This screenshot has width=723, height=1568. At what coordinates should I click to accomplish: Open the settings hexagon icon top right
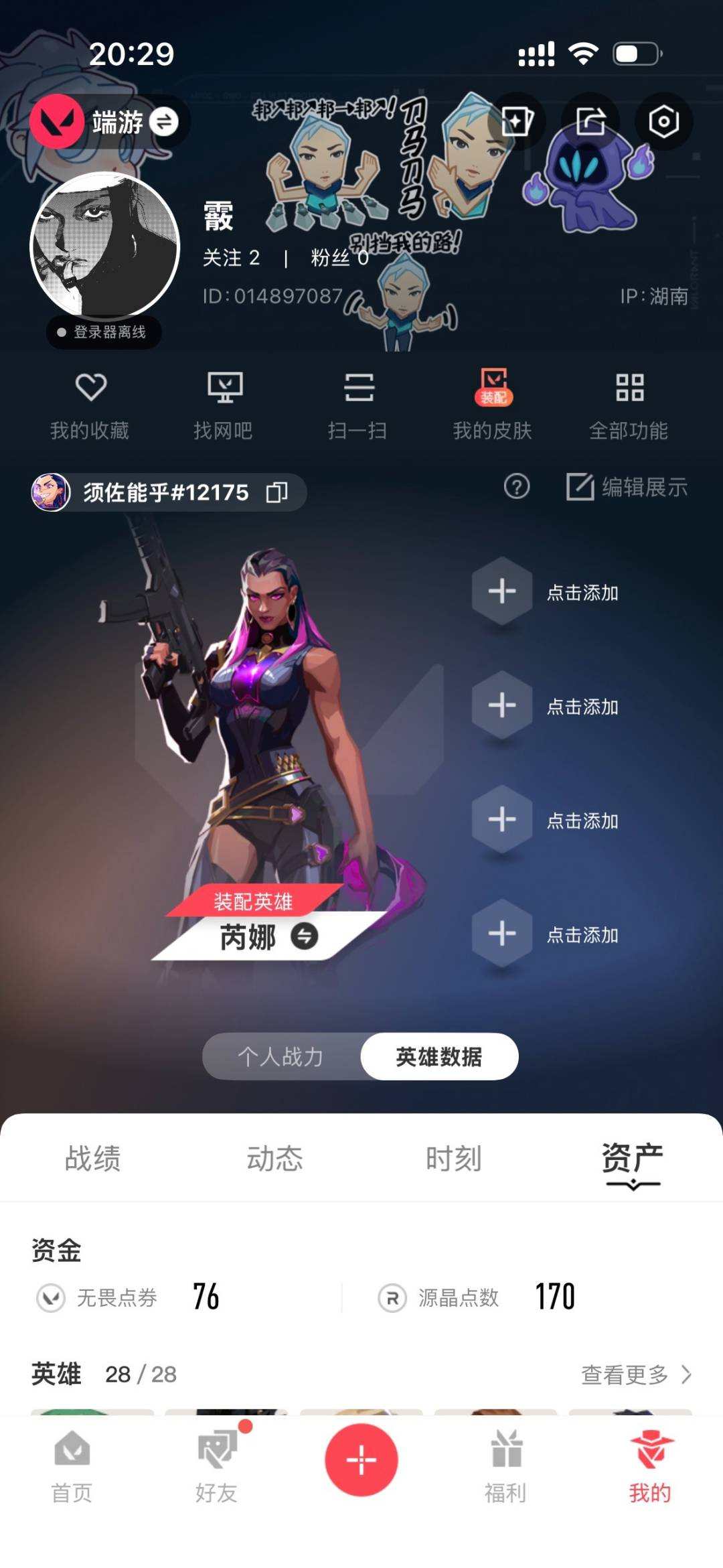tap(661, 119)
